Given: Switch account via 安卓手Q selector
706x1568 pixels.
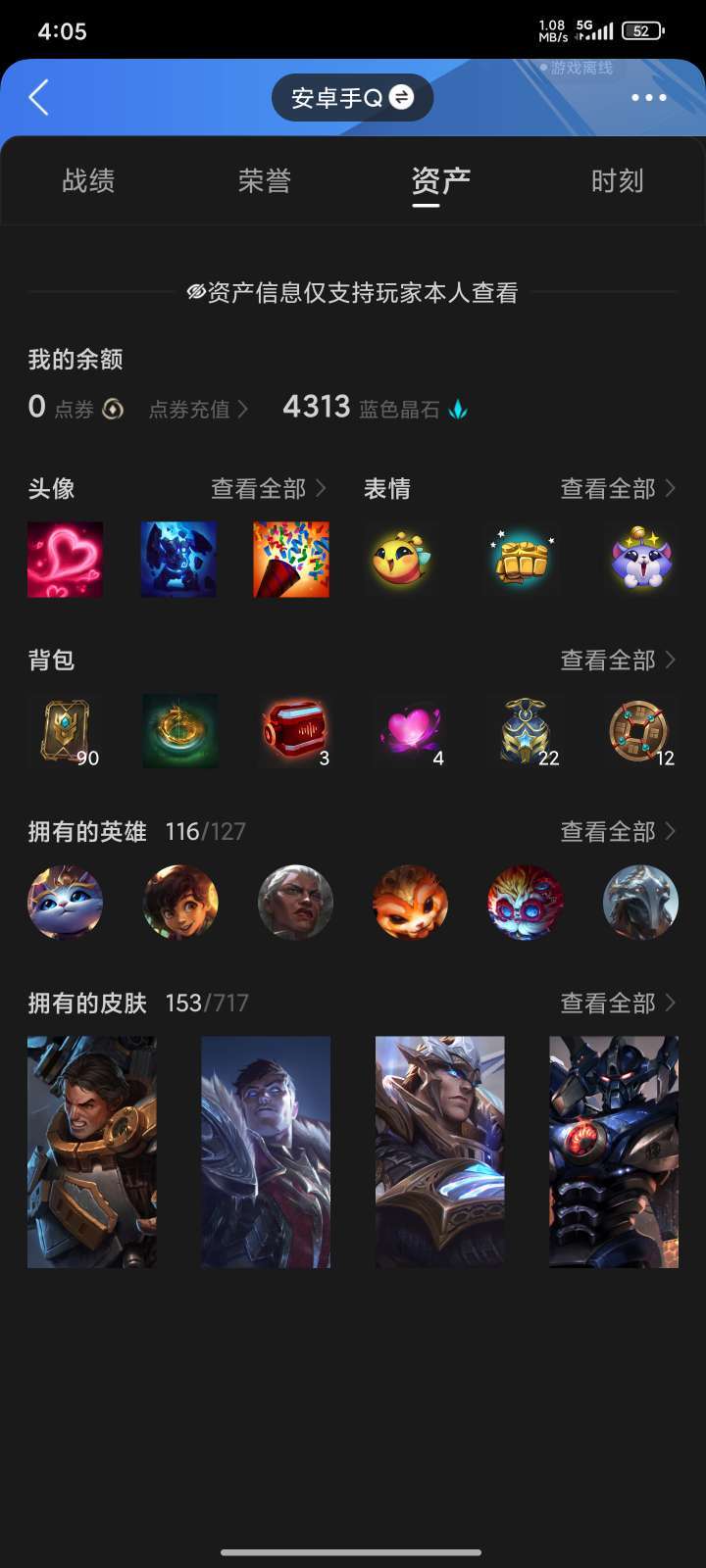Looking at the screenshot, I should (x=352, y=97).
